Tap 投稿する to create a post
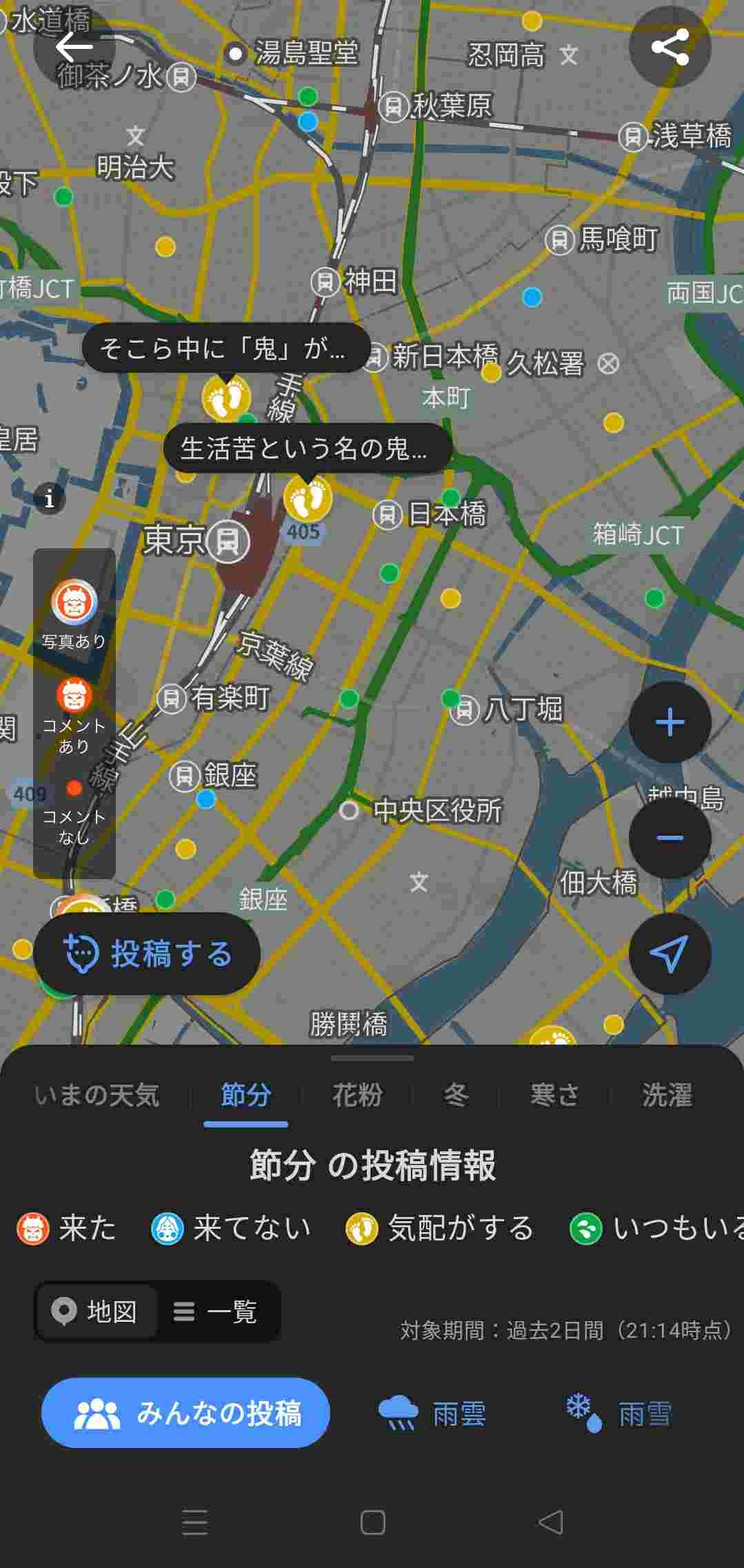The image size is (744, 1568). click(147, 954)
